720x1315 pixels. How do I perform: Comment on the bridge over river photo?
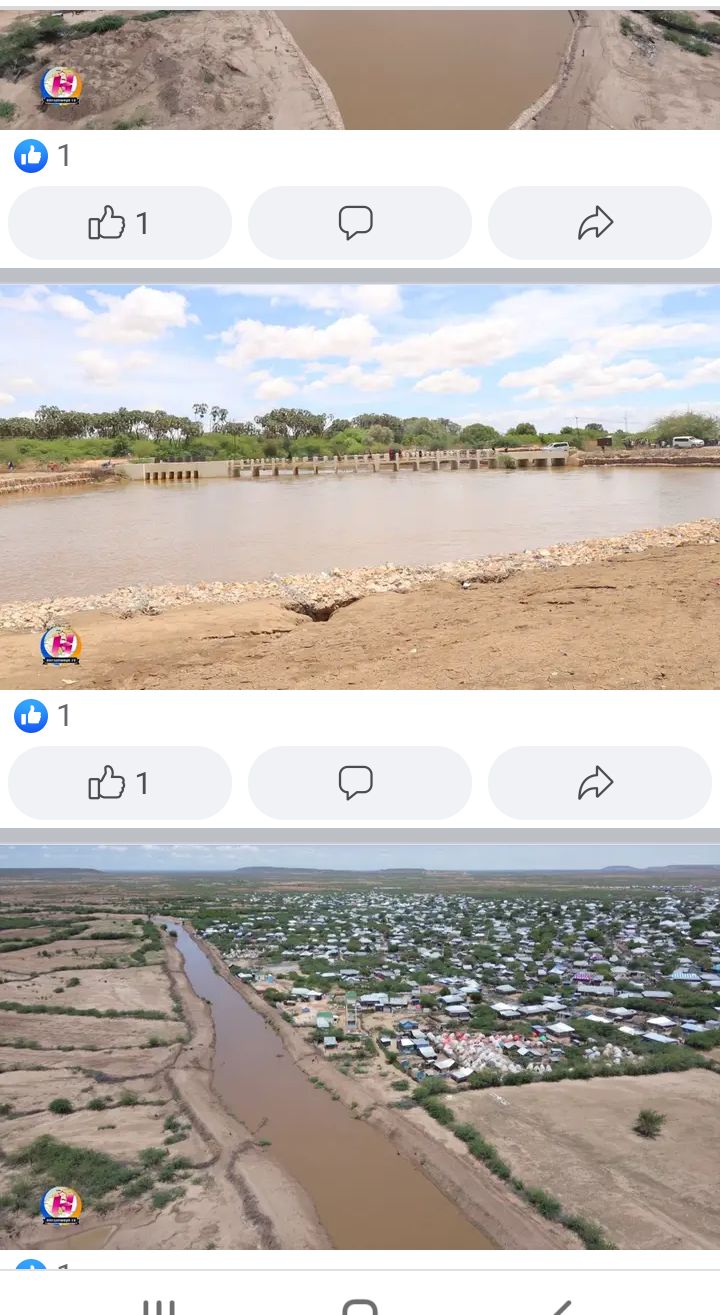click(359, 783)
